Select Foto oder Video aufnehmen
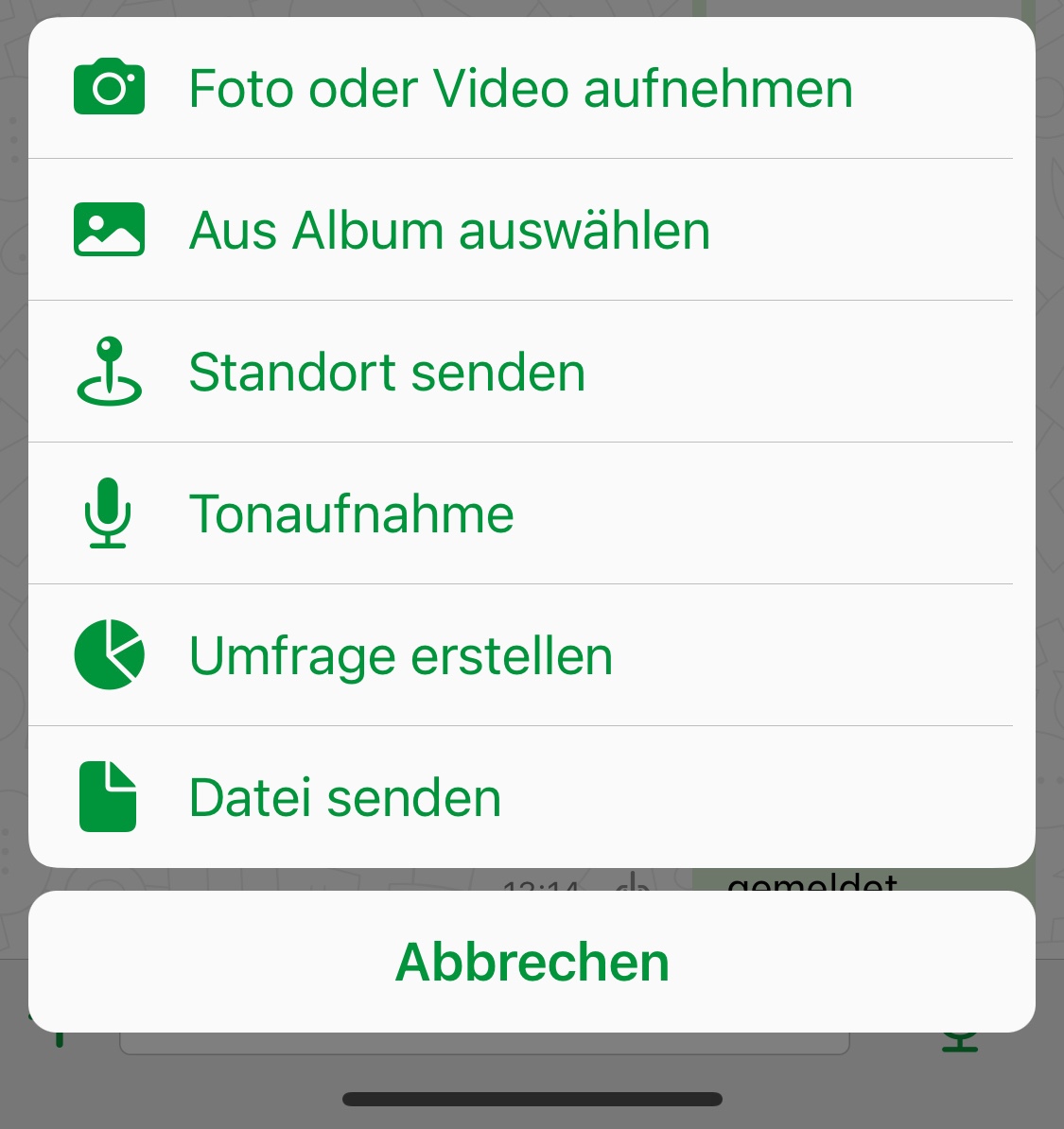 [520, 89]
